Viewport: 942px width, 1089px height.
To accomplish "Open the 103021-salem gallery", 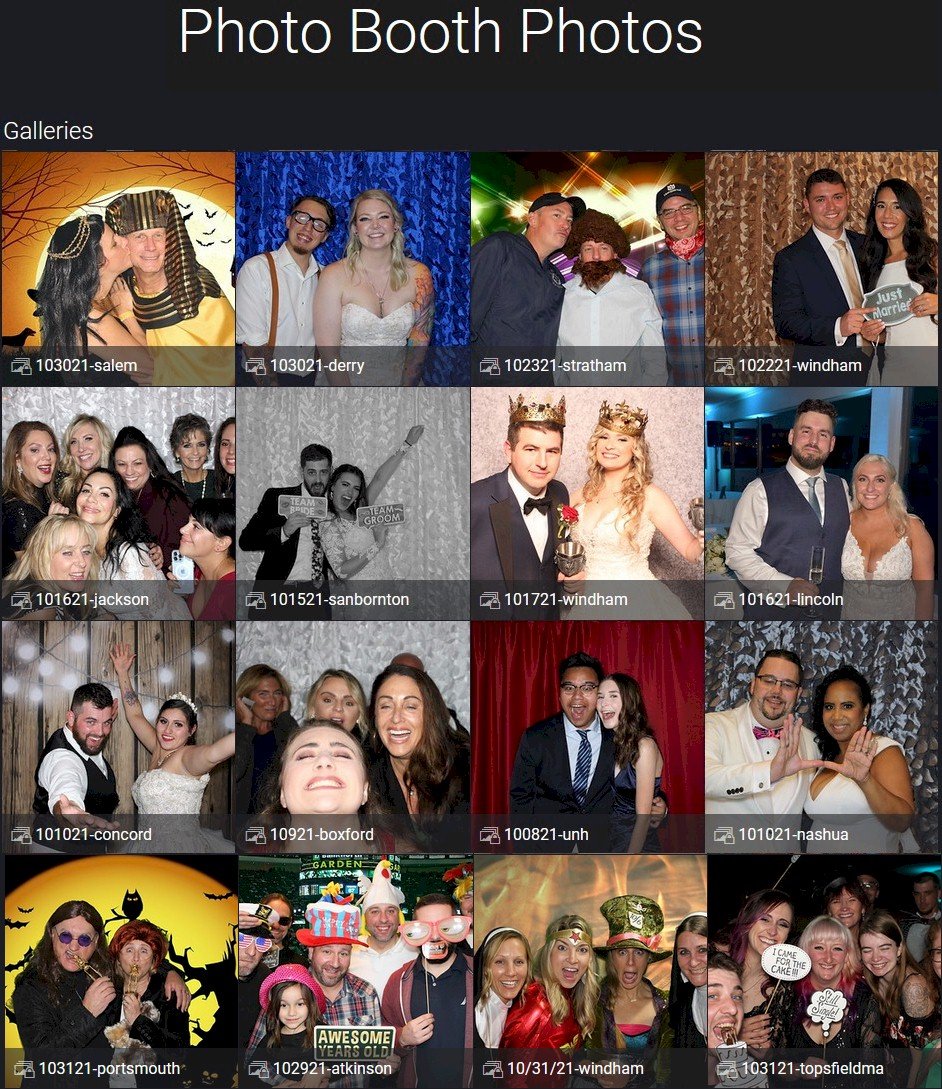I will pos(118,268).
